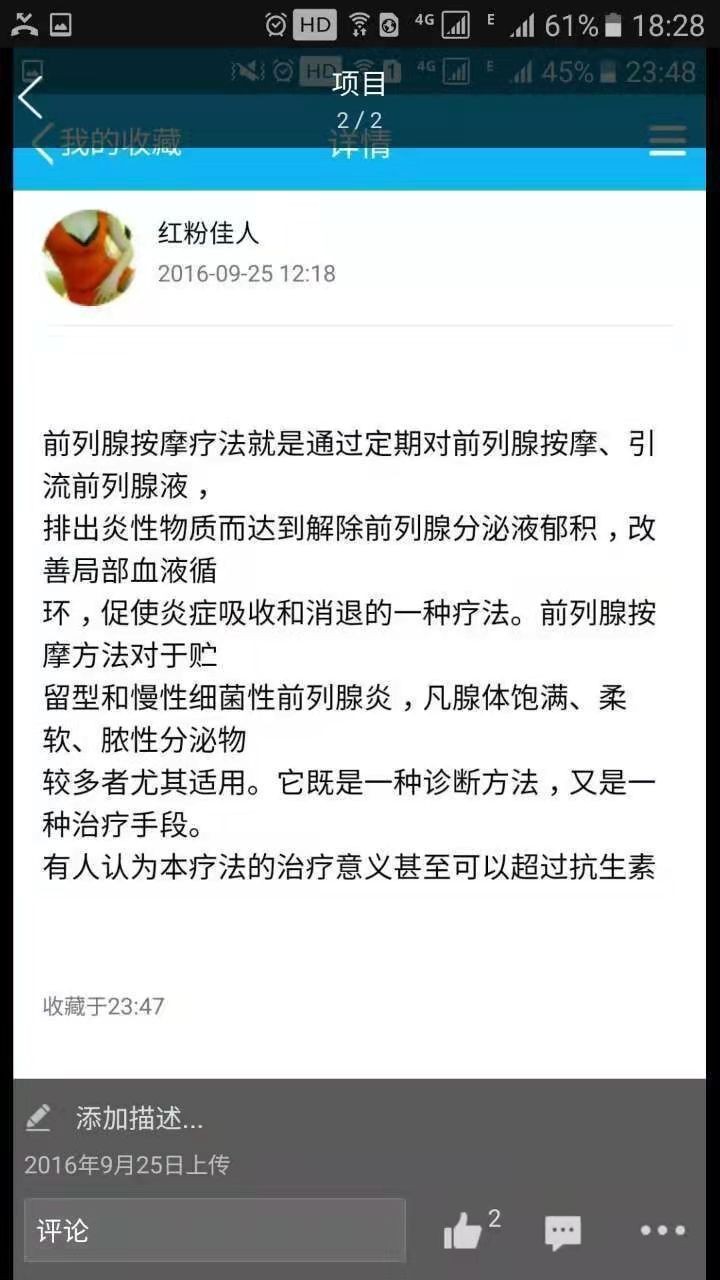
Task: Like this photo with thumbs-up
Action: (463, 1231)
